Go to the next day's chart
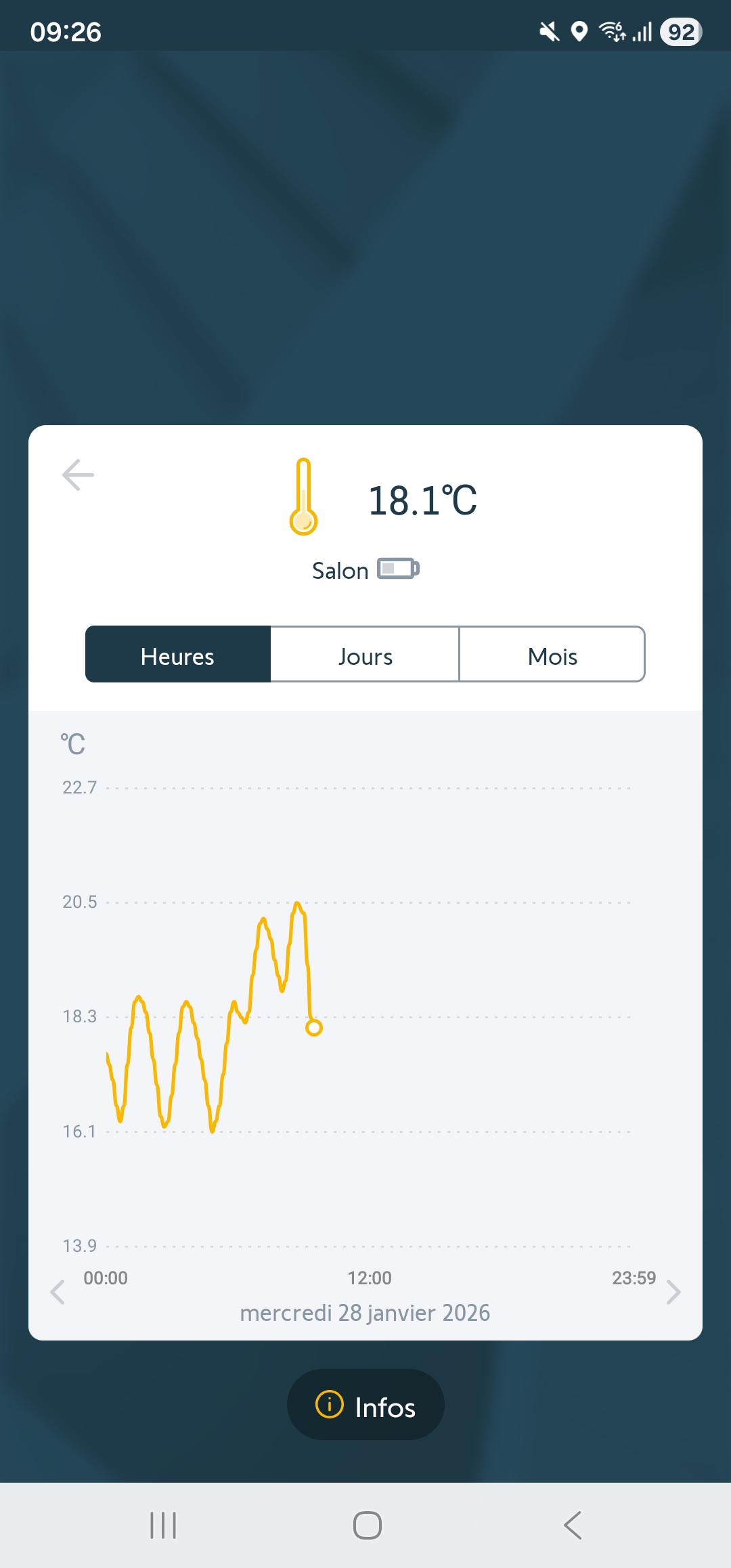This screenshot has width=731, height=1568. (x=673, y=1292)
